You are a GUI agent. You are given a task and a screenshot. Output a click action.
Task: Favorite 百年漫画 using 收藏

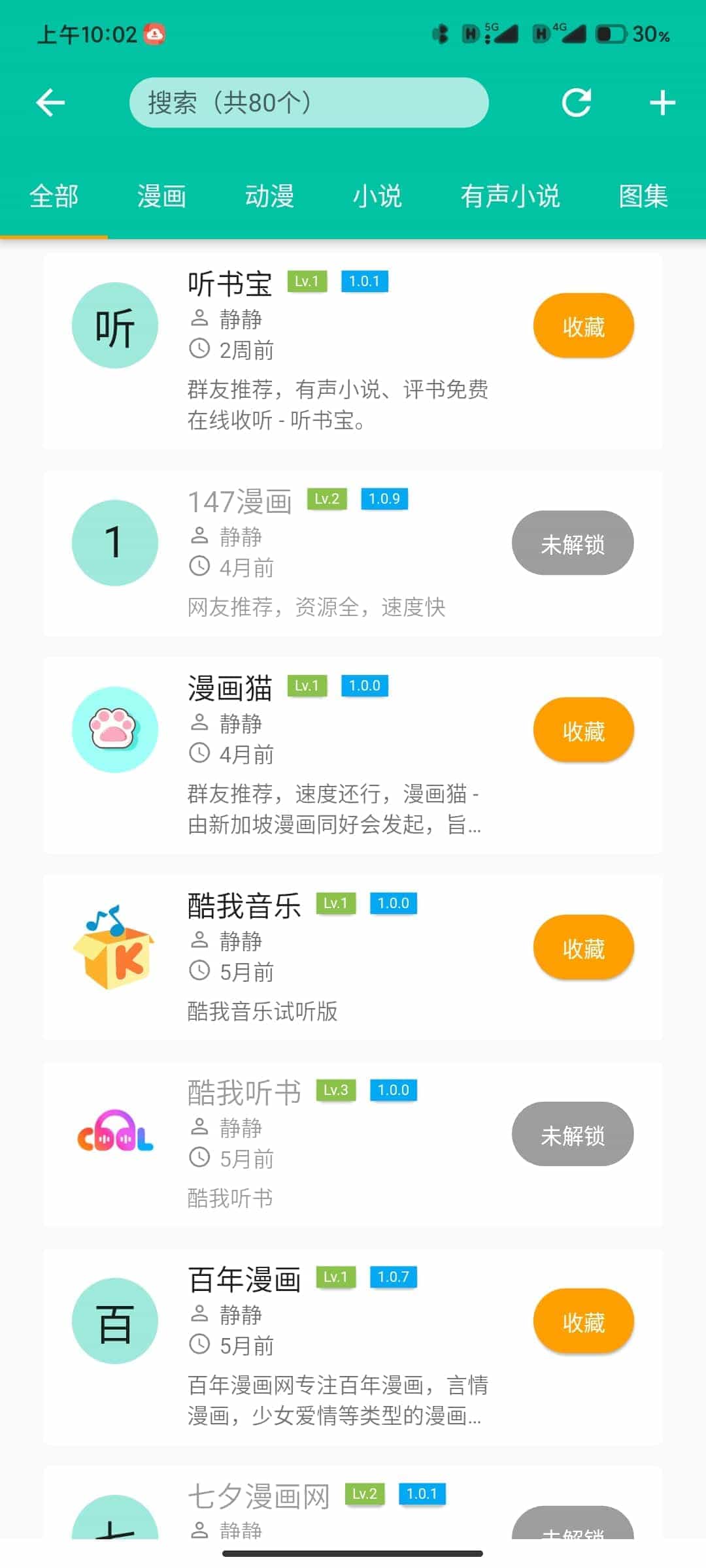tap(583, 1321)
